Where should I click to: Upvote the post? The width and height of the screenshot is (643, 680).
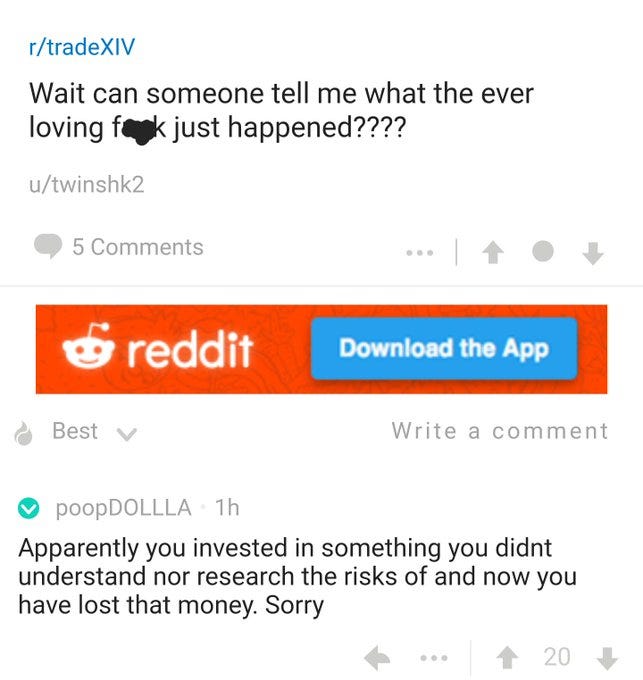[493, 252]
